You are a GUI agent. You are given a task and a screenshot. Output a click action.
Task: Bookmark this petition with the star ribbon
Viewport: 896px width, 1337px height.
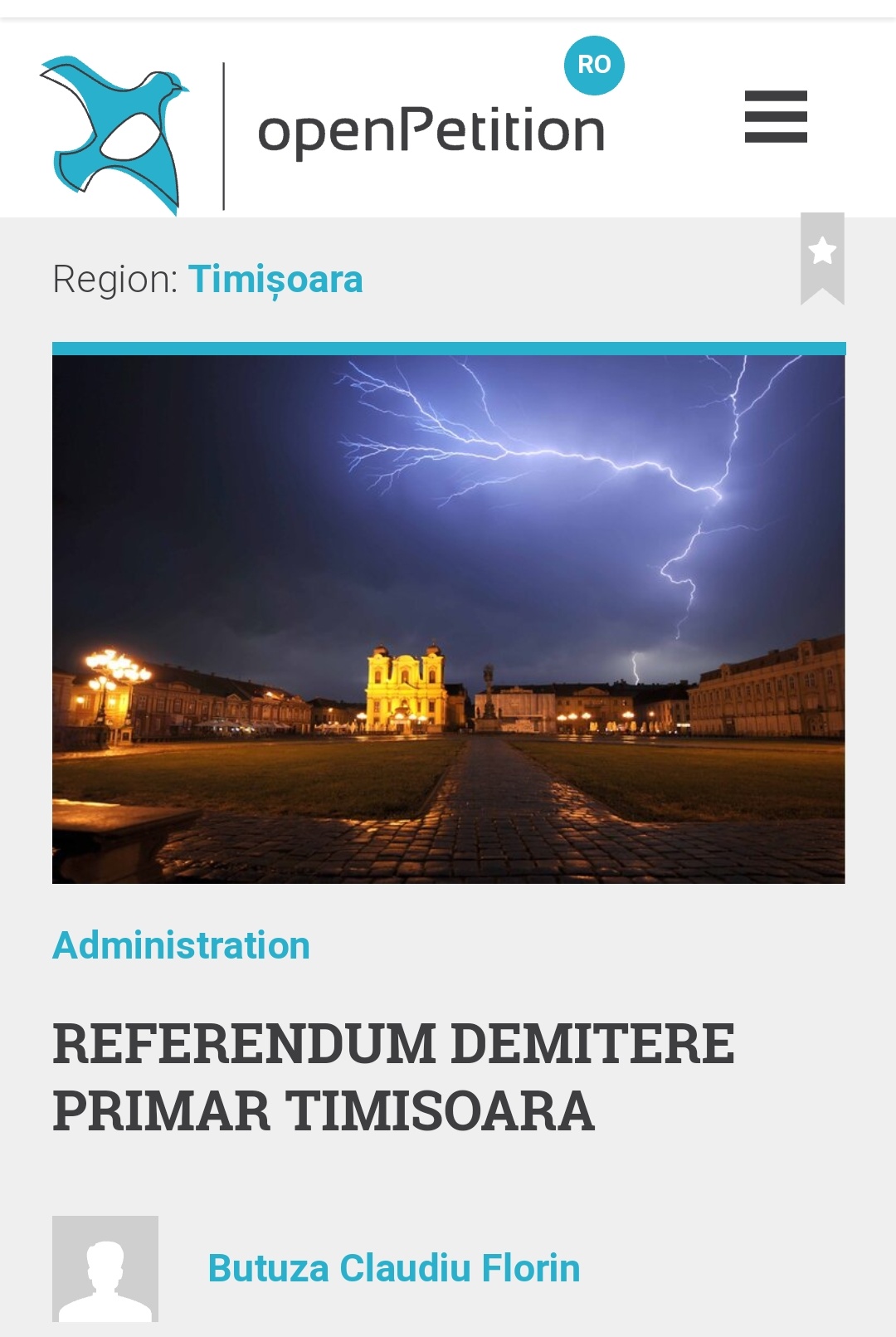[x=822, y=254]
